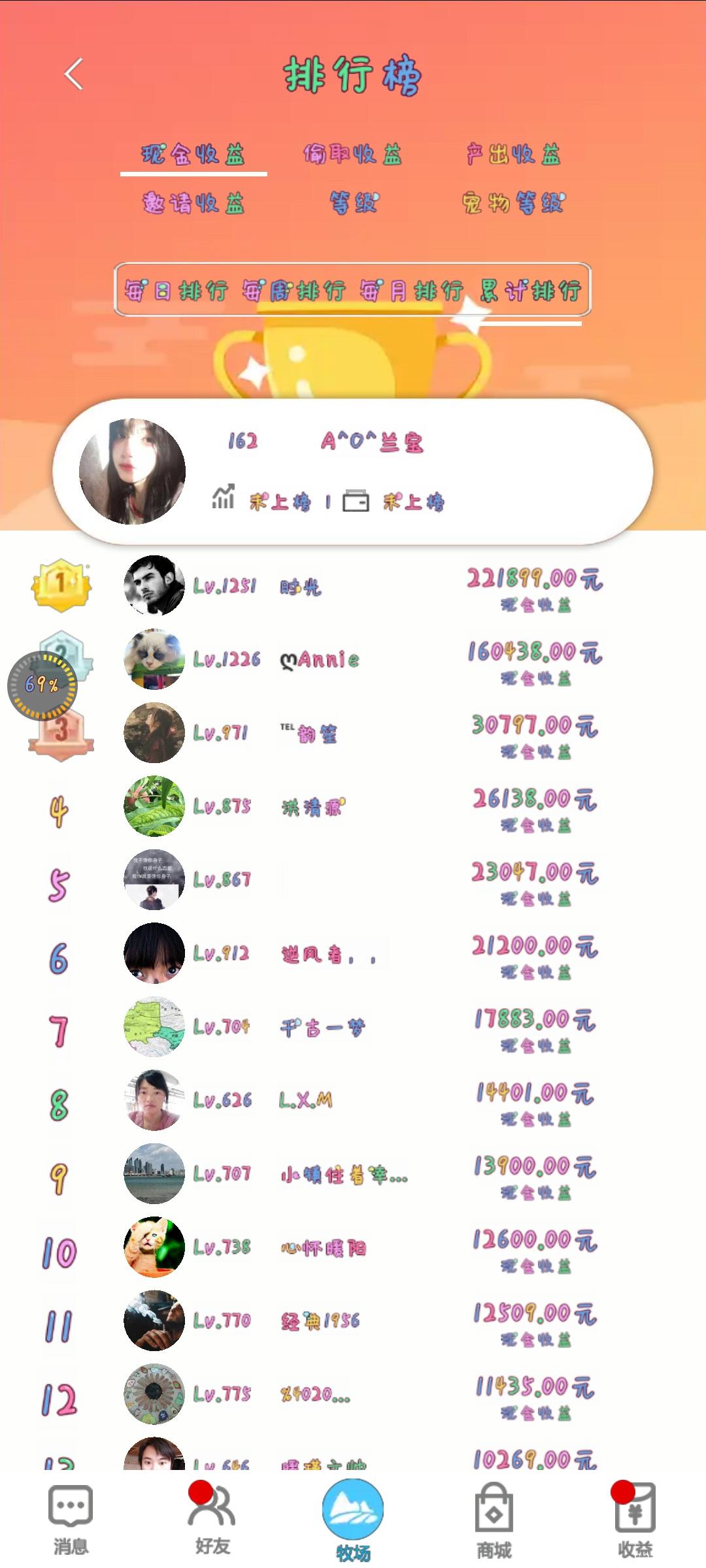Image resolution: width=706 pixels, height=1568 pixels.
Task: Show the 每周排行 weekly ranking
Action: click(294, 290)
